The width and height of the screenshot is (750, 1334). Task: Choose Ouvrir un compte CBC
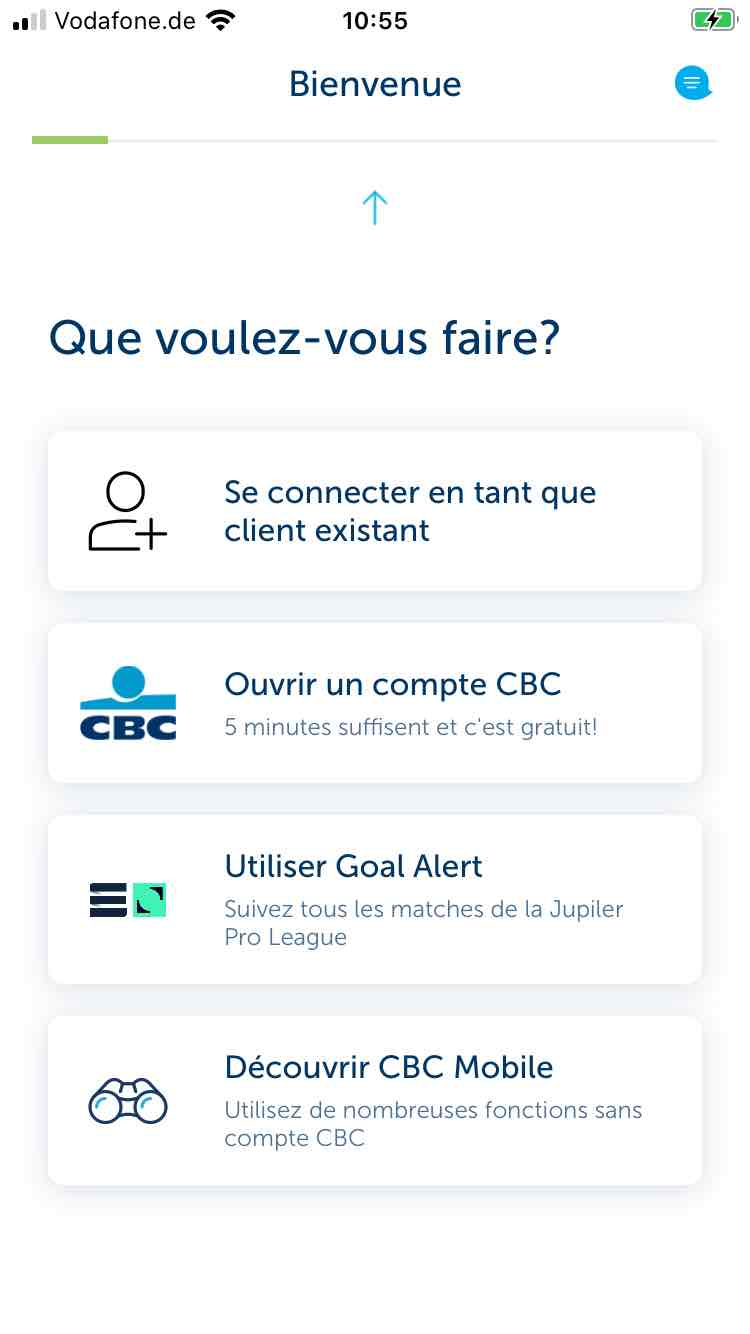(x=375, y=703)
